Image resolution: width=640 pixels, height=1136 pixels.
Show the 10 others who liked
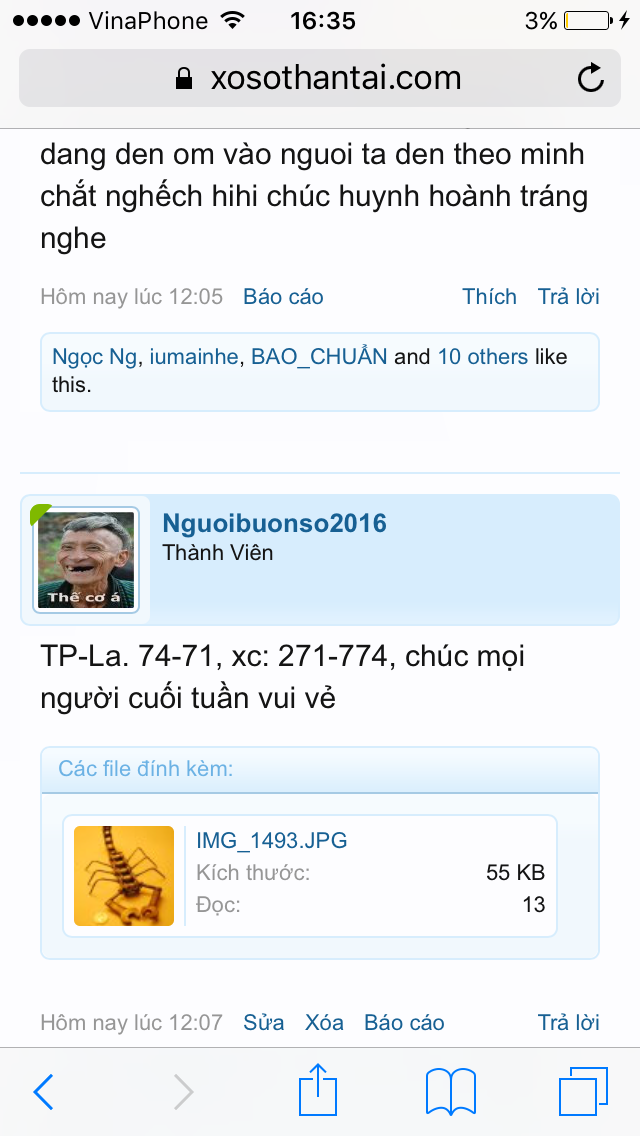point(483,357)
